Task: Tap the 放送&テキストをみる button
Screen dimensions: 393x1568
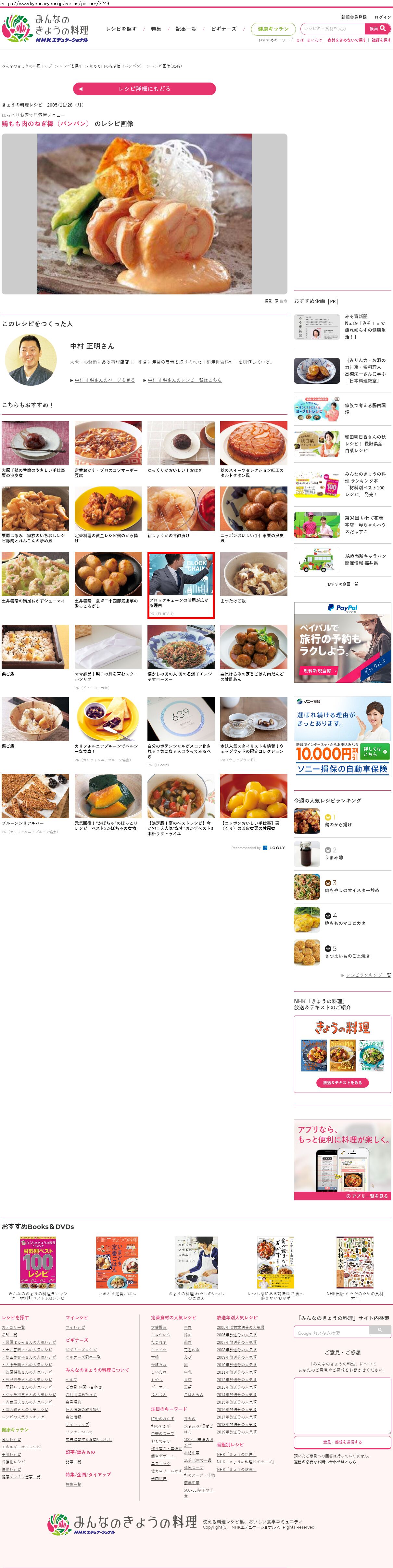Action: (343, 1083)
